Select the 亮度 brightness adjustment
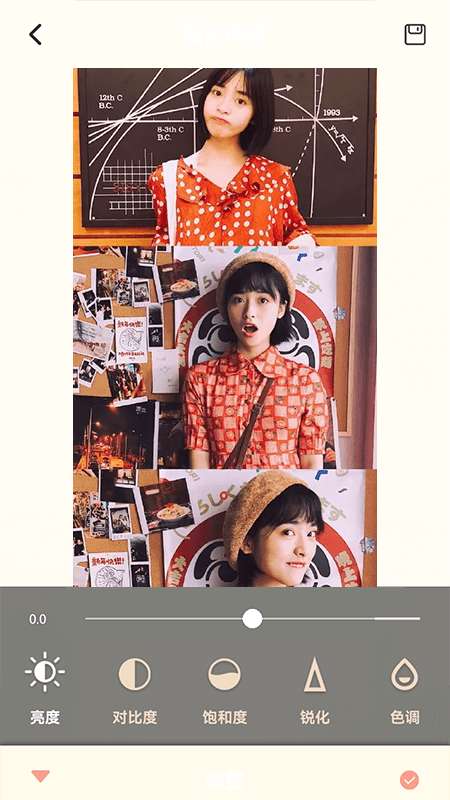Viewport: 450px width, 800px height. [45, 689]
